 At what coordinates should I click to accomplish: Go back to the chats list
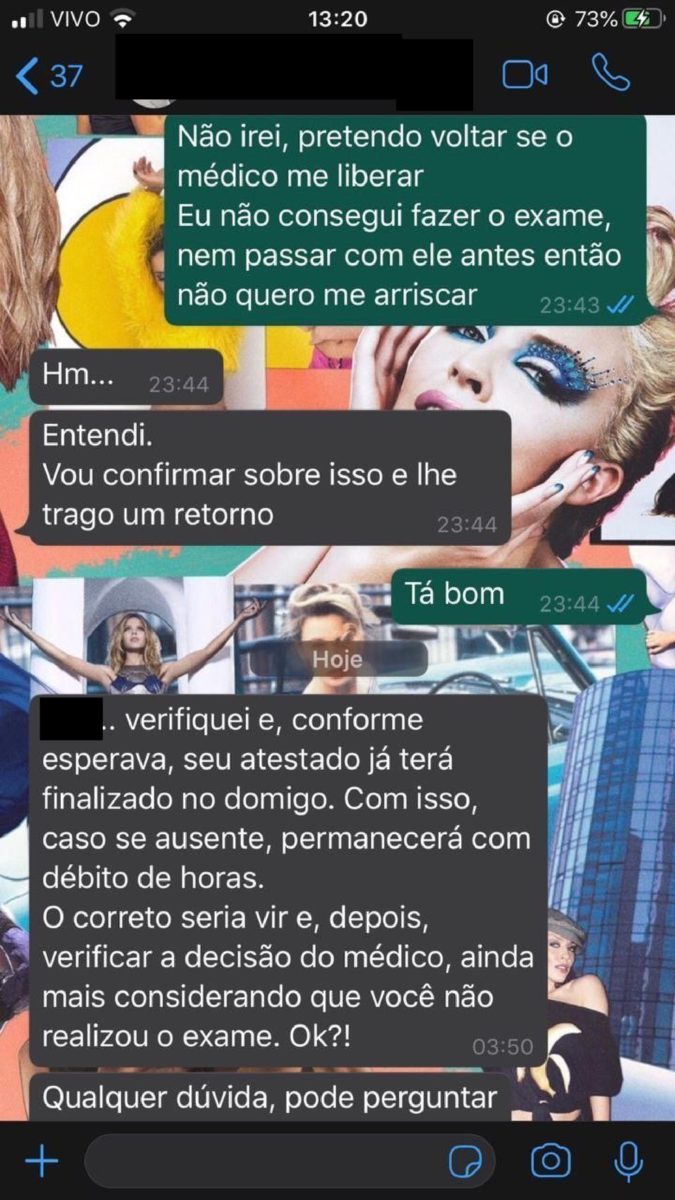48,75
